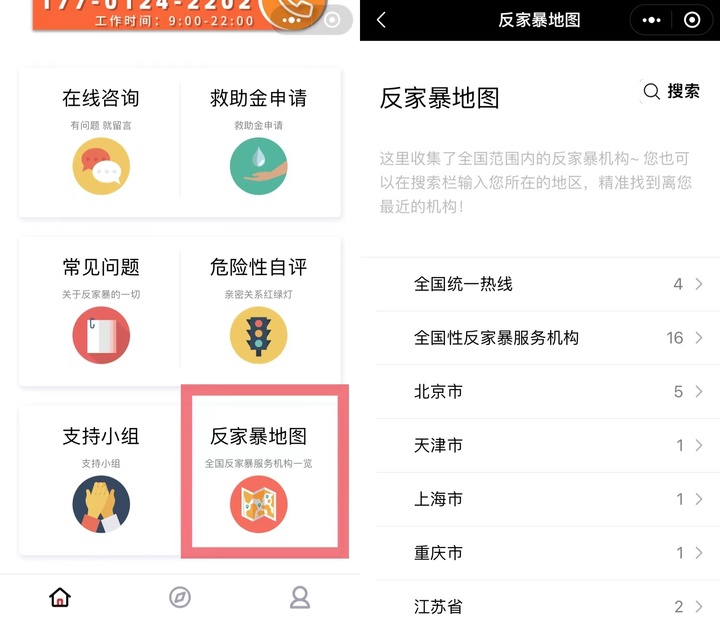
Task: Close the mini-program via circle icon
Action: [692, 20]
